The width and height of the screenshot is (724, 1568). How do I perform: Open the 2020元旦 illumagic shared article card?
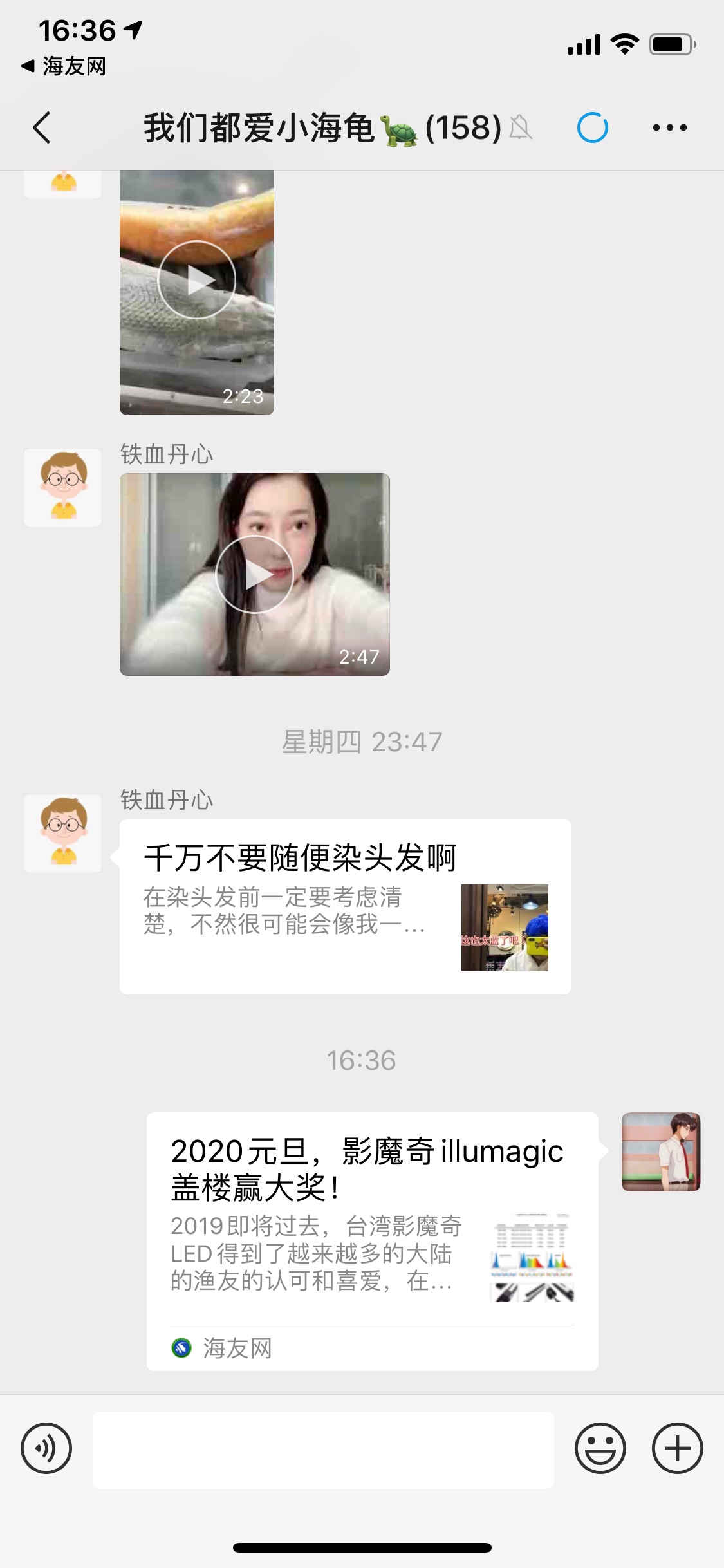point(372,1241)
